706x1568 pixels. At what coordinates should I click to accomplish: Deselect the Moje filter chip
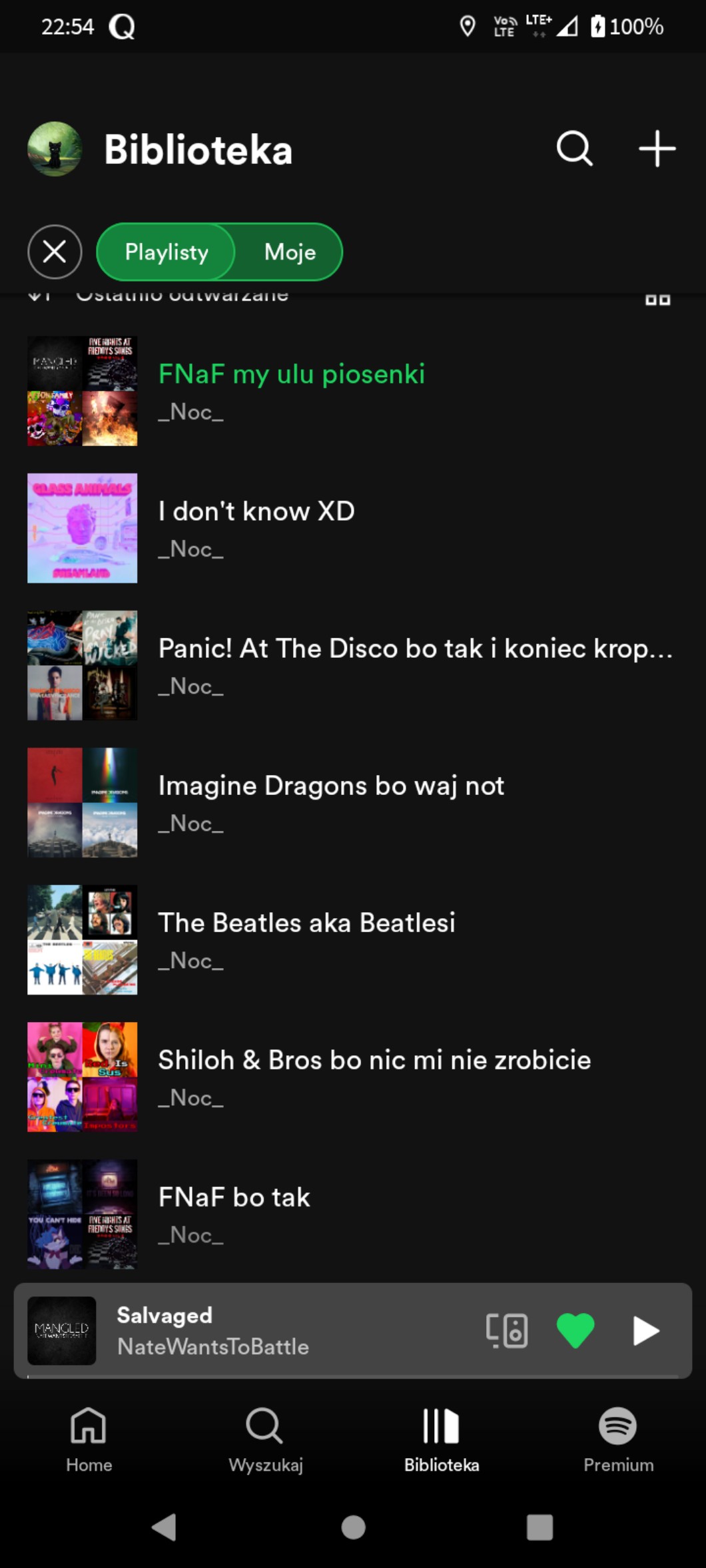290,252
